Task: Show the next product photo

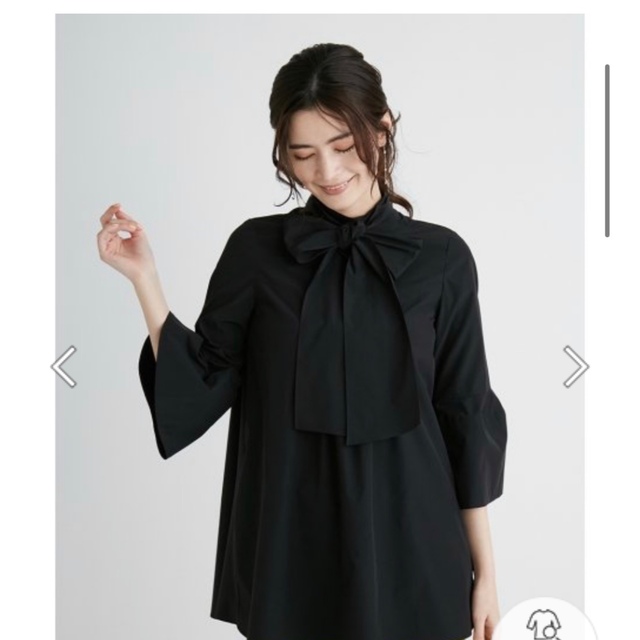Action: tap(575, 367)
